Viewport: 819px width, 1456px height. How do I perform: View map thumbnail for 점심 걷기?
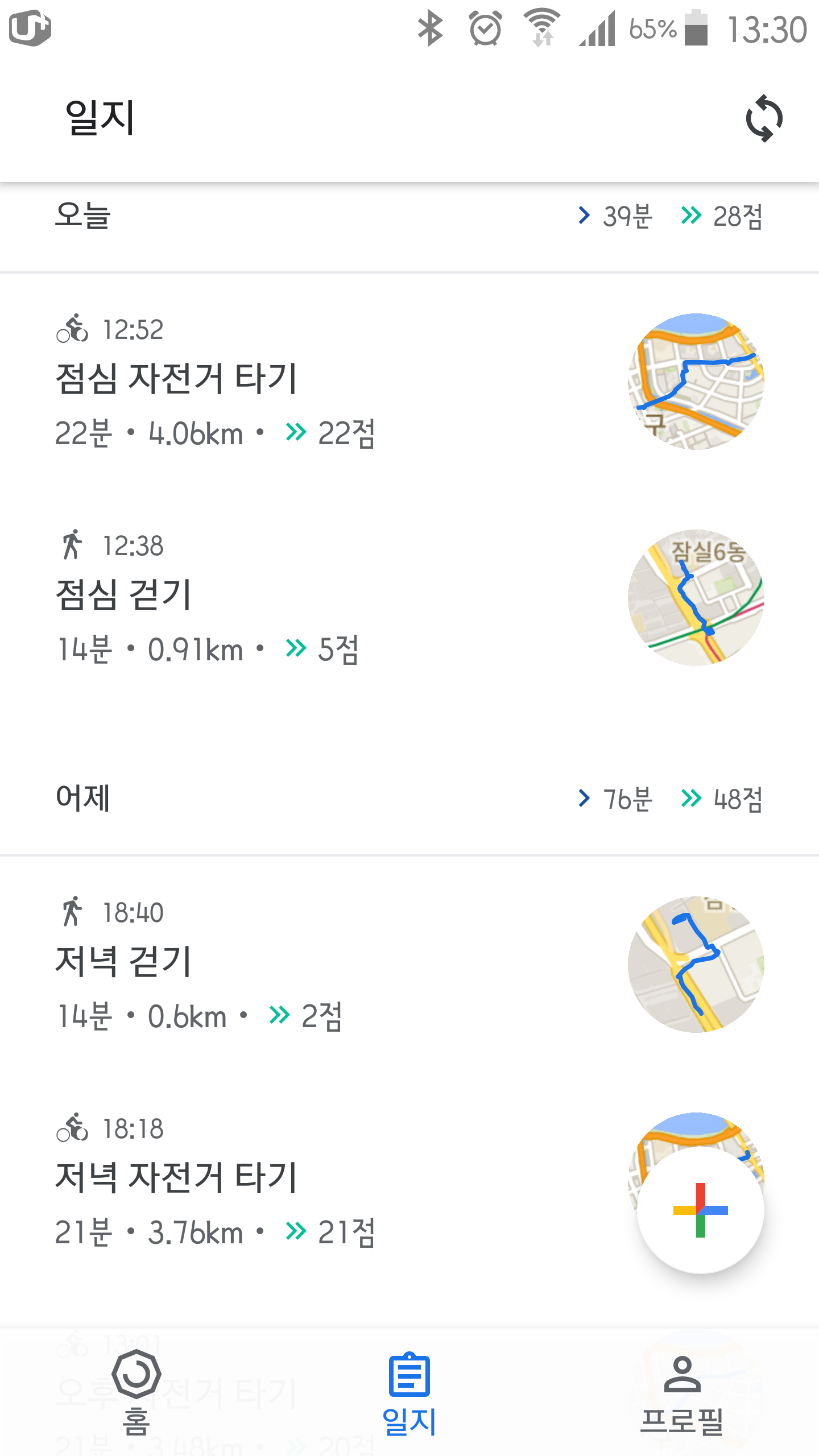[x=696, y=598]
